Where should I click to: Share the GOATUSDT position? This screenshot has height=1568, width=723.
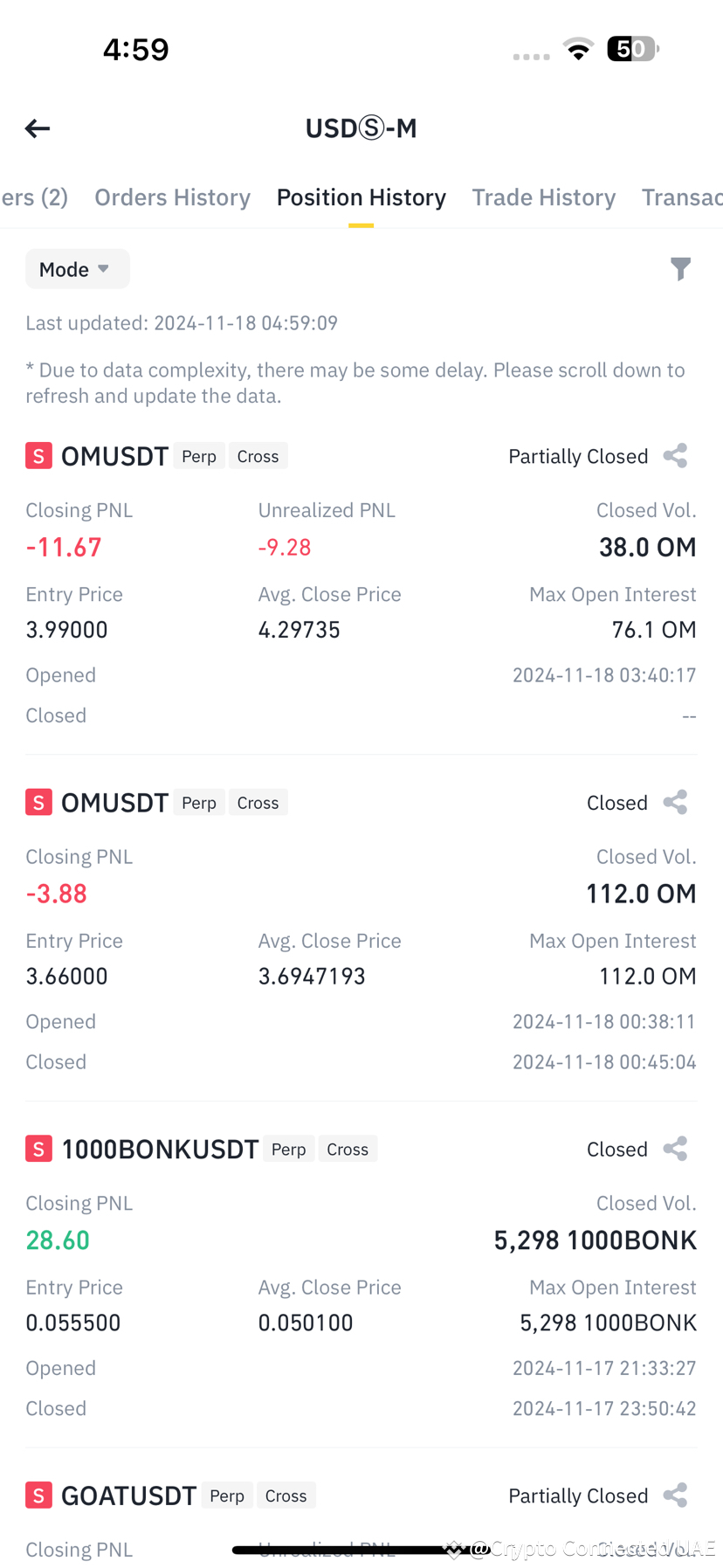tap(675, 1495)
